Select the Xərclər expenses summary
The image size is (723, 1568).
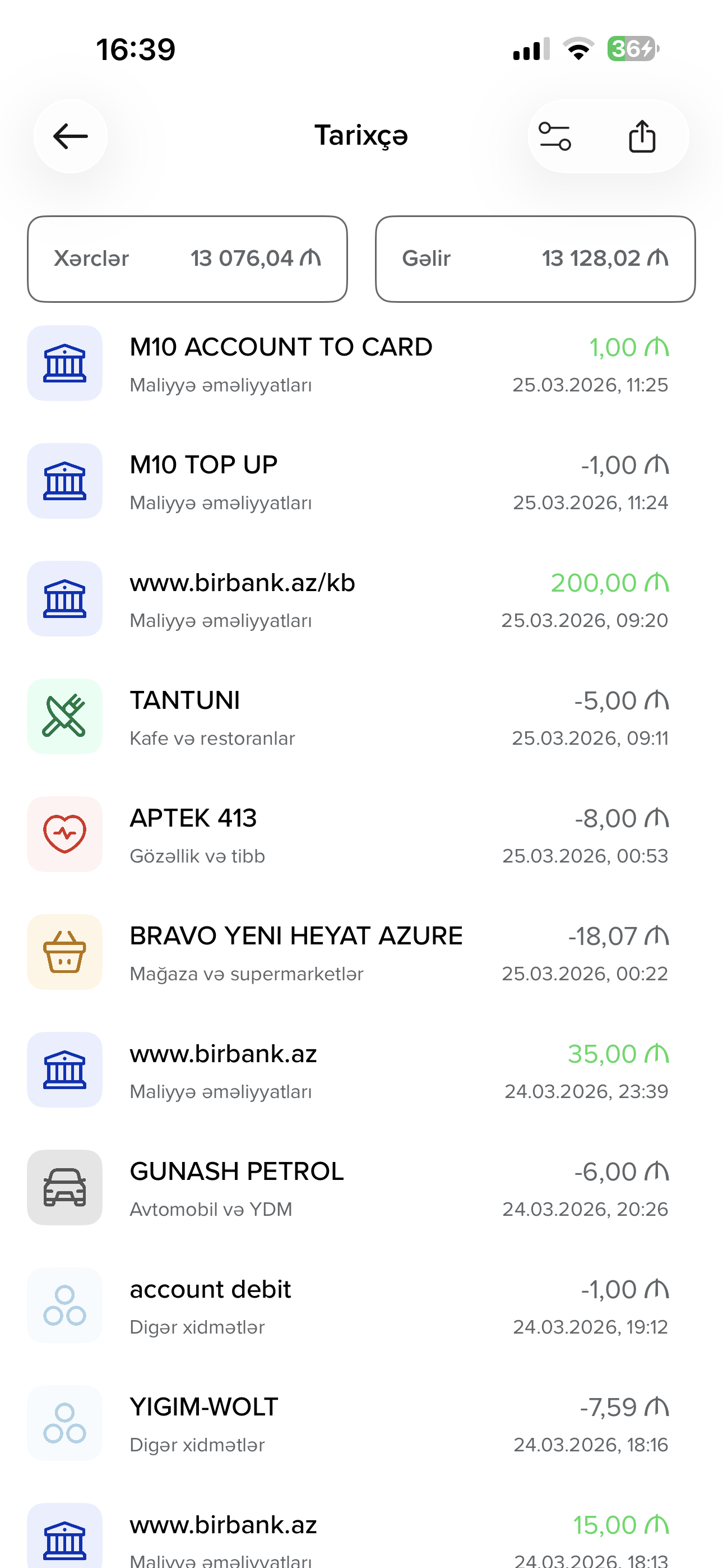point(187,259)
